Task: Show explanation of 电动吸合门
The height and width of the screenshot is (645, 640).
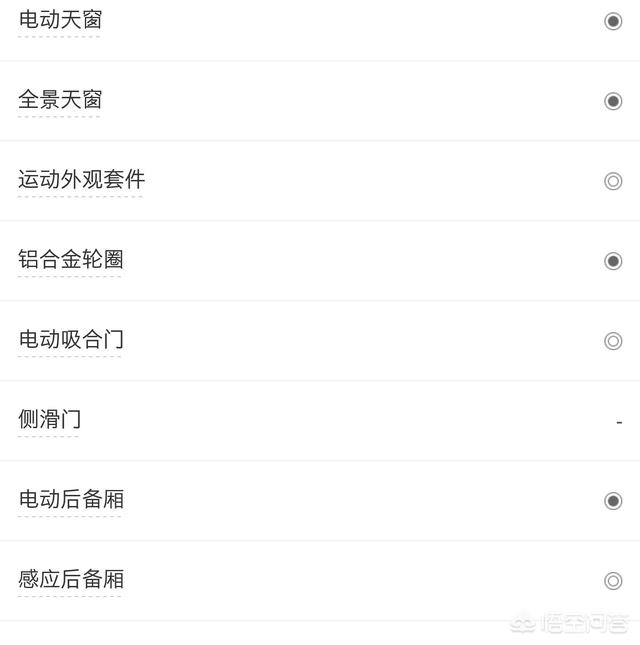Action: [x=70, y=340]
